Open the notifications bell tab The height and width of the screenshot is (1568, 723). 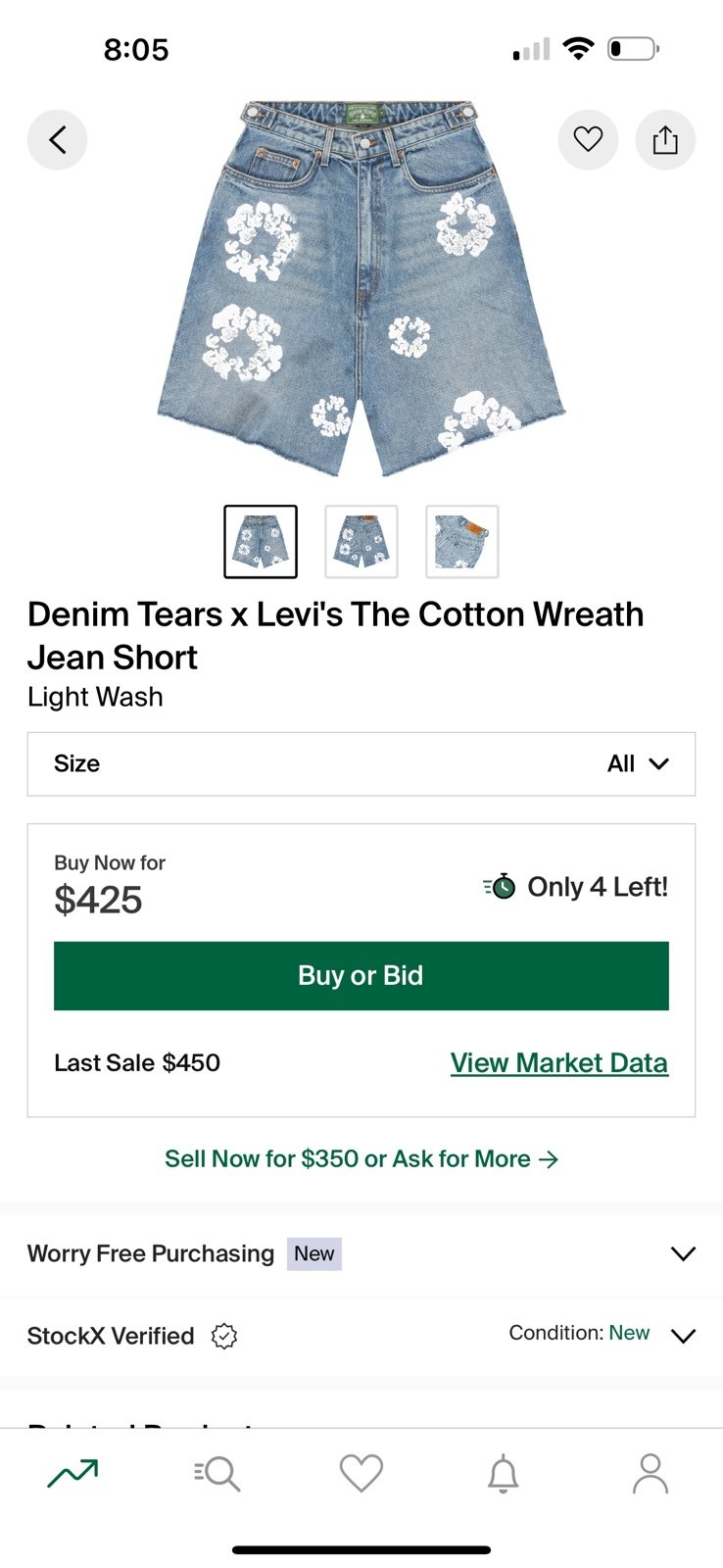(x=504, y=1473)
